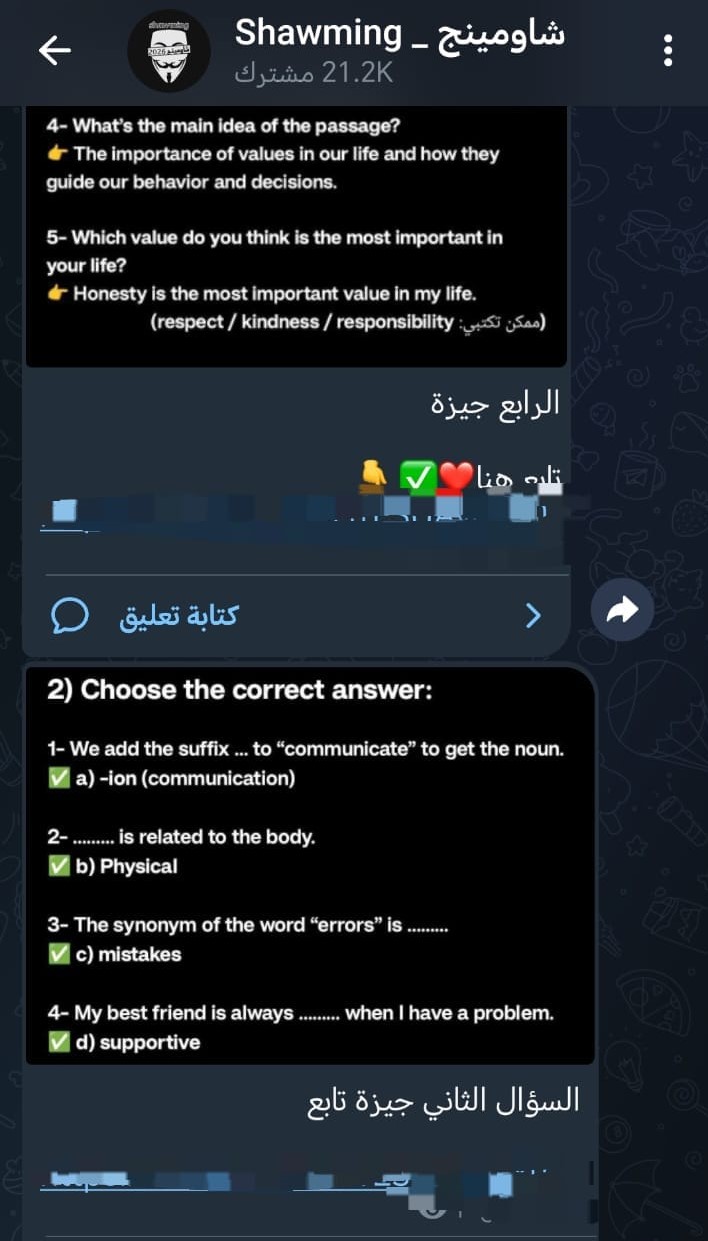The image size is (708, 1241).
Task: Forward the post with share arrow
Action: click(621, 610)
